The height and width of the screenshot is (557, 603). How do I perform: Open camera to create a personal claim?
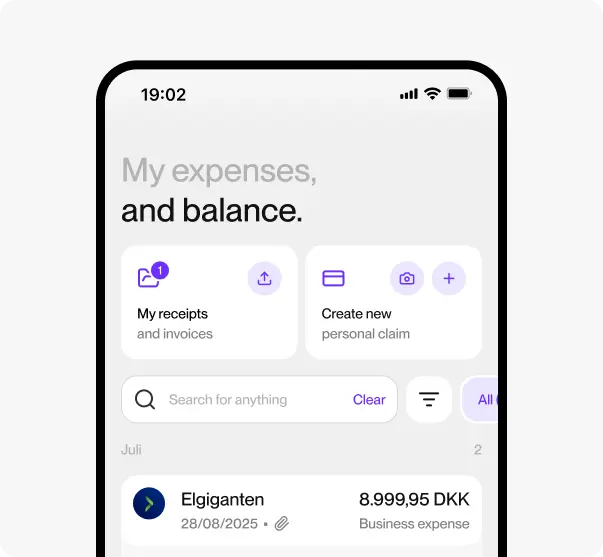click(x=407, y=279)
